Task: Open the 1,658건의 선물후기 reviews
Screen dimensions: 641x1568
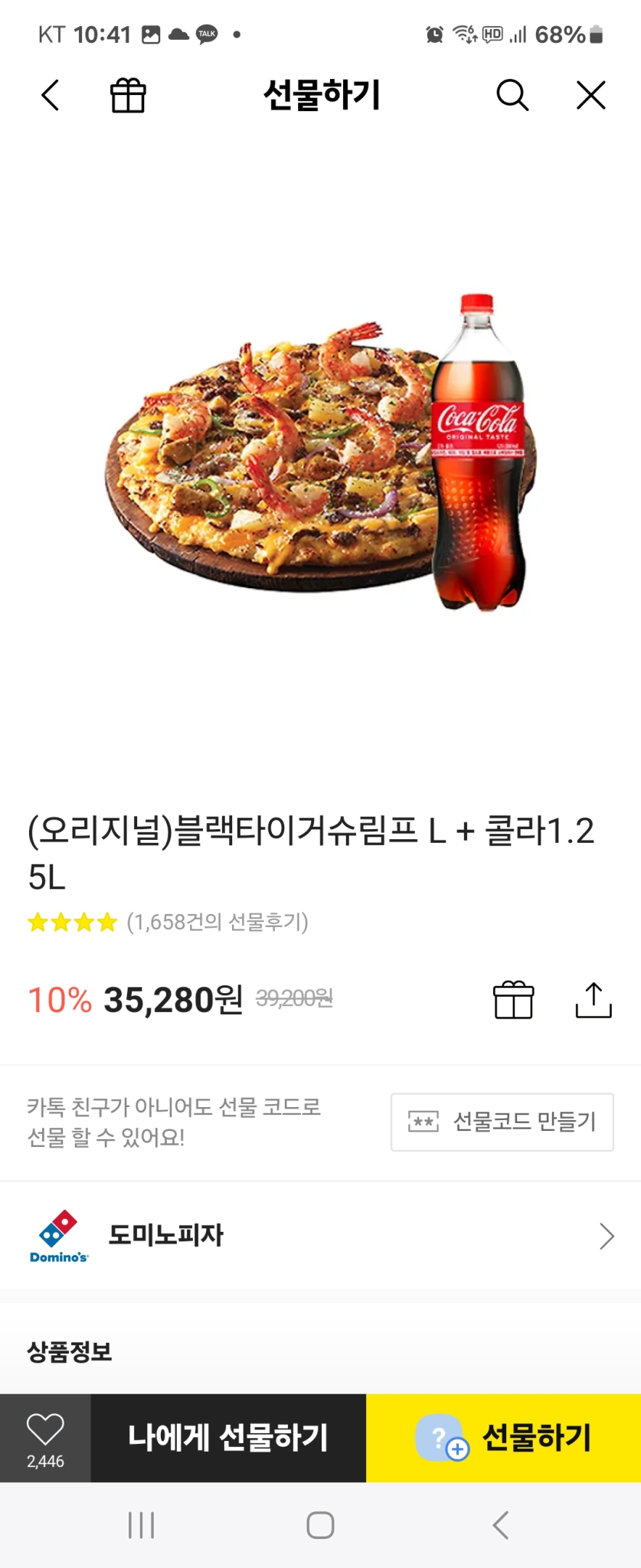Action: [217, 923]
